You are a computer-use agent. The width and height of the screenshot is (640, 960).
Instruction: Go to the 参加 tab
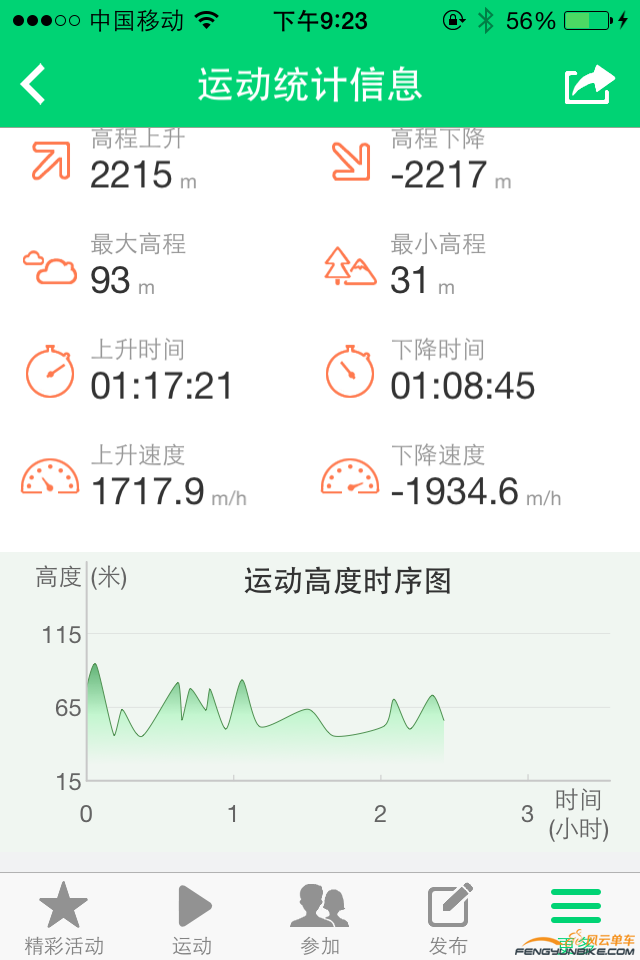coord(320,918)
